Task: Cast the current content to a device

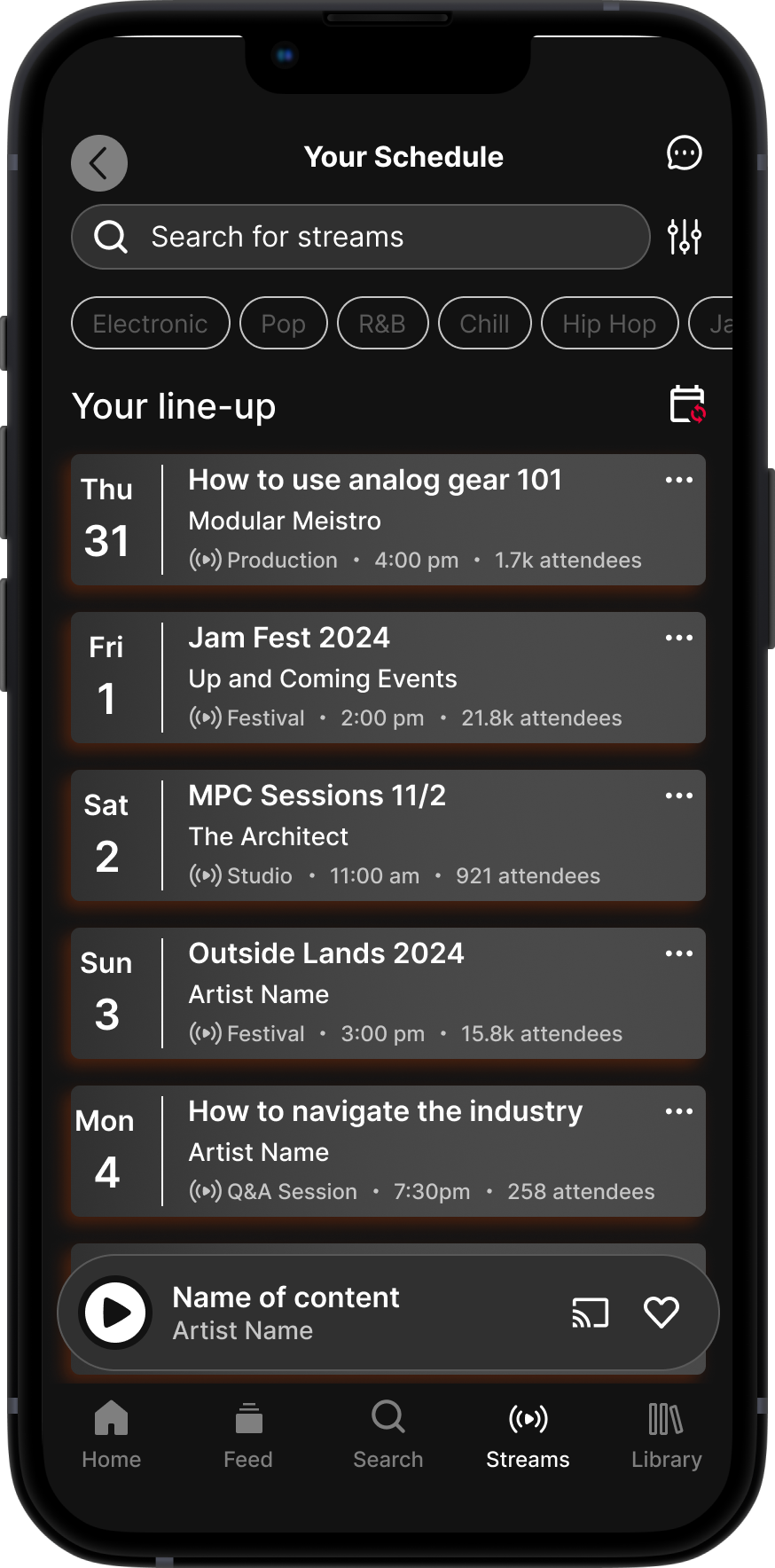Action: (590, 1313)
